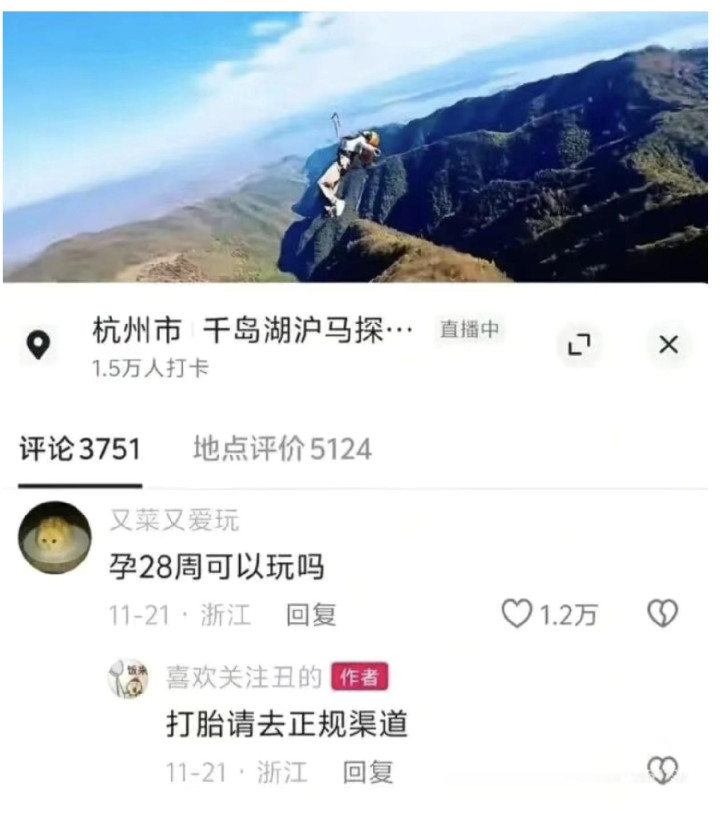
Task: View the profile of 喜欢关注丑的
Action: point(128,679)
